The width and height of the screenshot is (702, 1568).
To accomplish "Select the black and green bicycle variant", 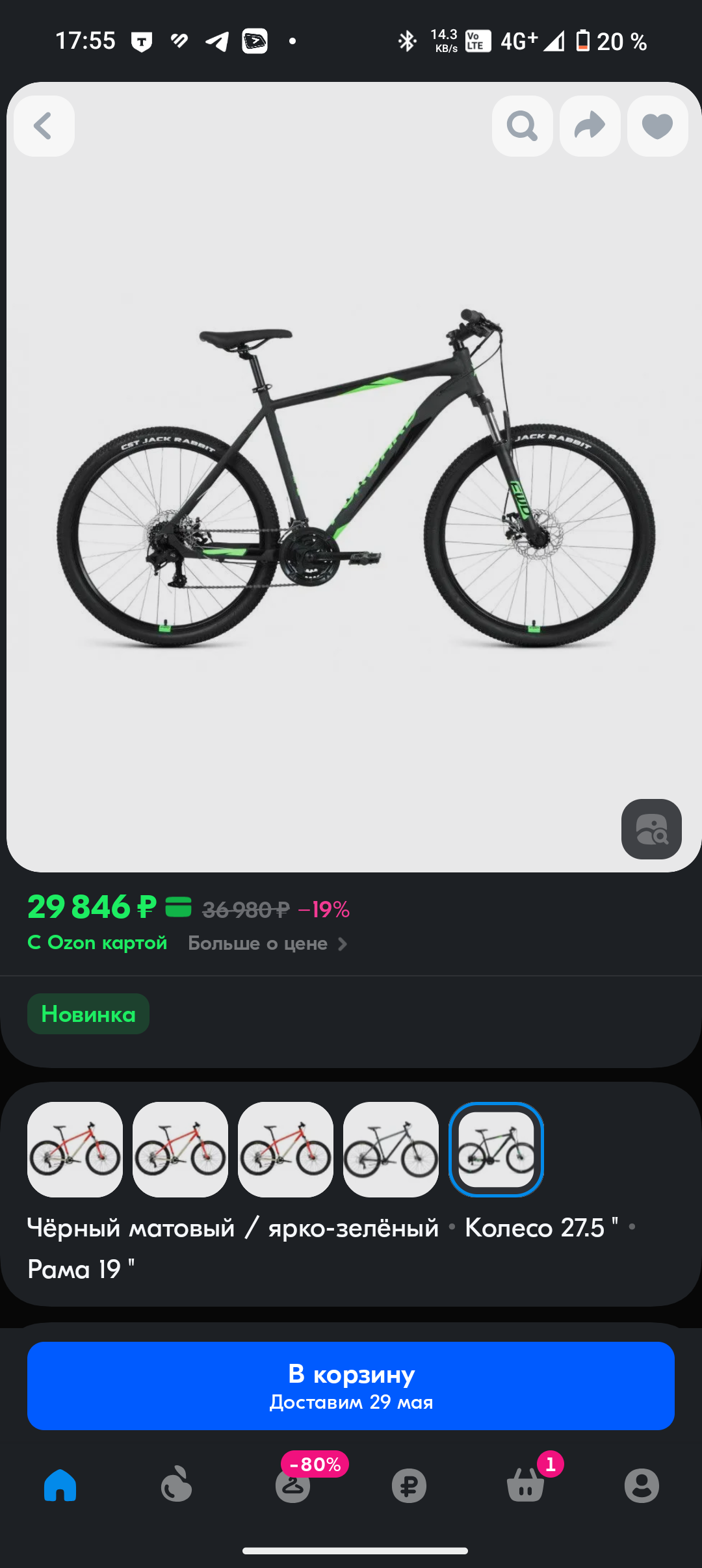I will (x=496, y=1149).
